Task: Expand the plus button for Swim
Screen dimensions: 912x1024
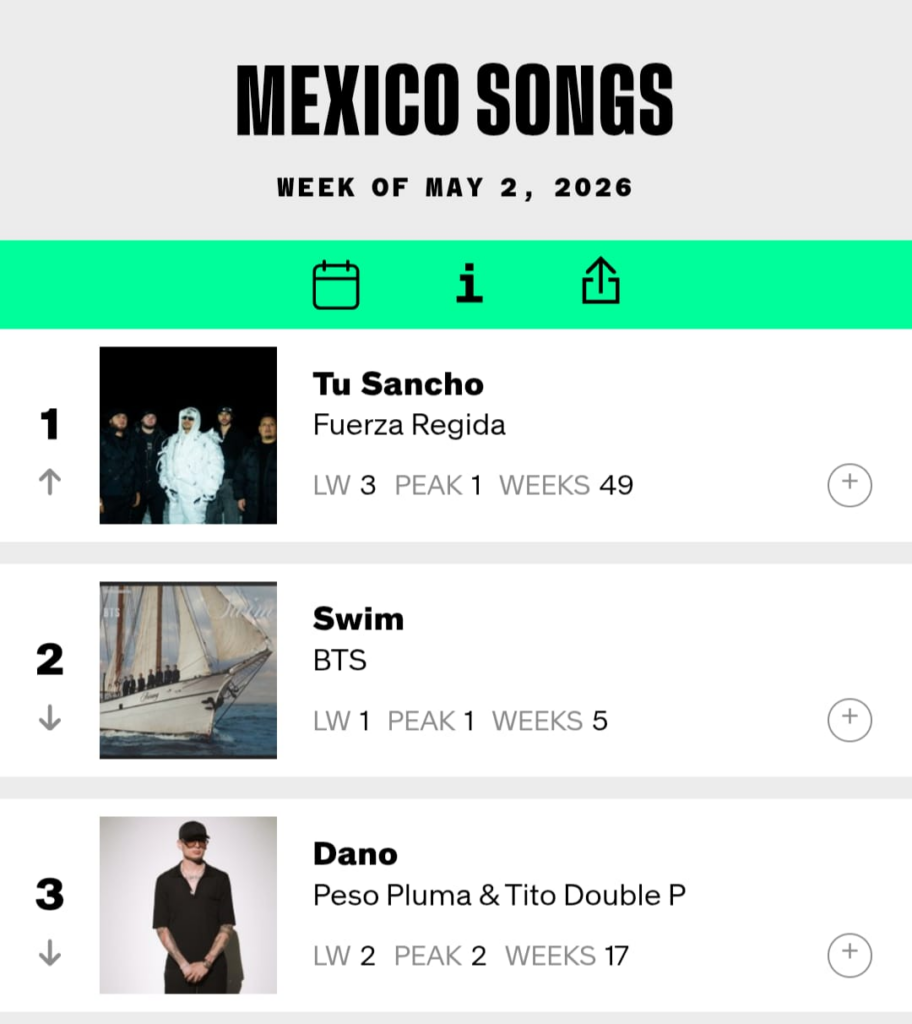Action: pos(849,720)
